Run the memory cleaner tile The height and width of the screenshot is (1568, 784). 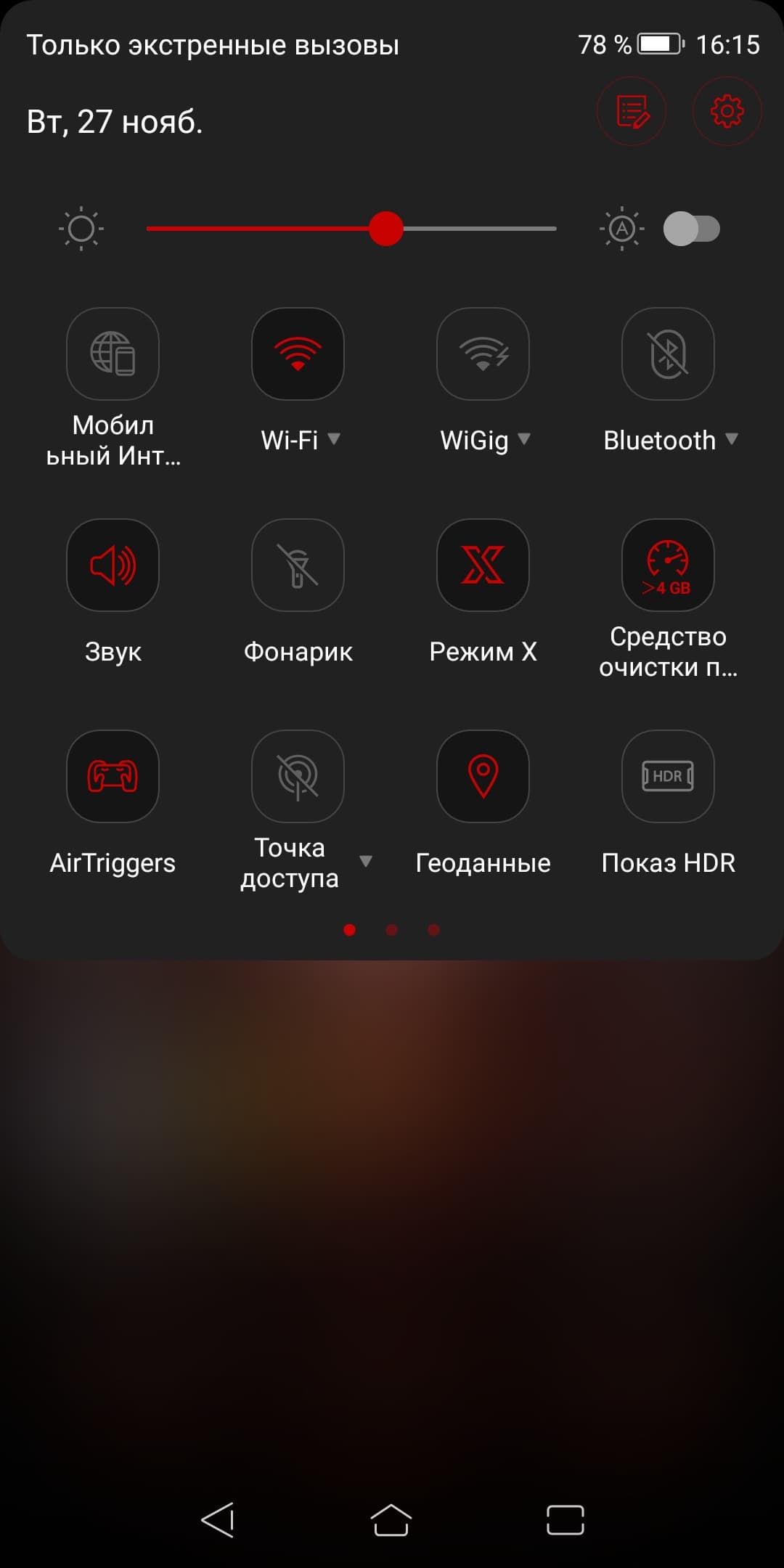[668, 565]
